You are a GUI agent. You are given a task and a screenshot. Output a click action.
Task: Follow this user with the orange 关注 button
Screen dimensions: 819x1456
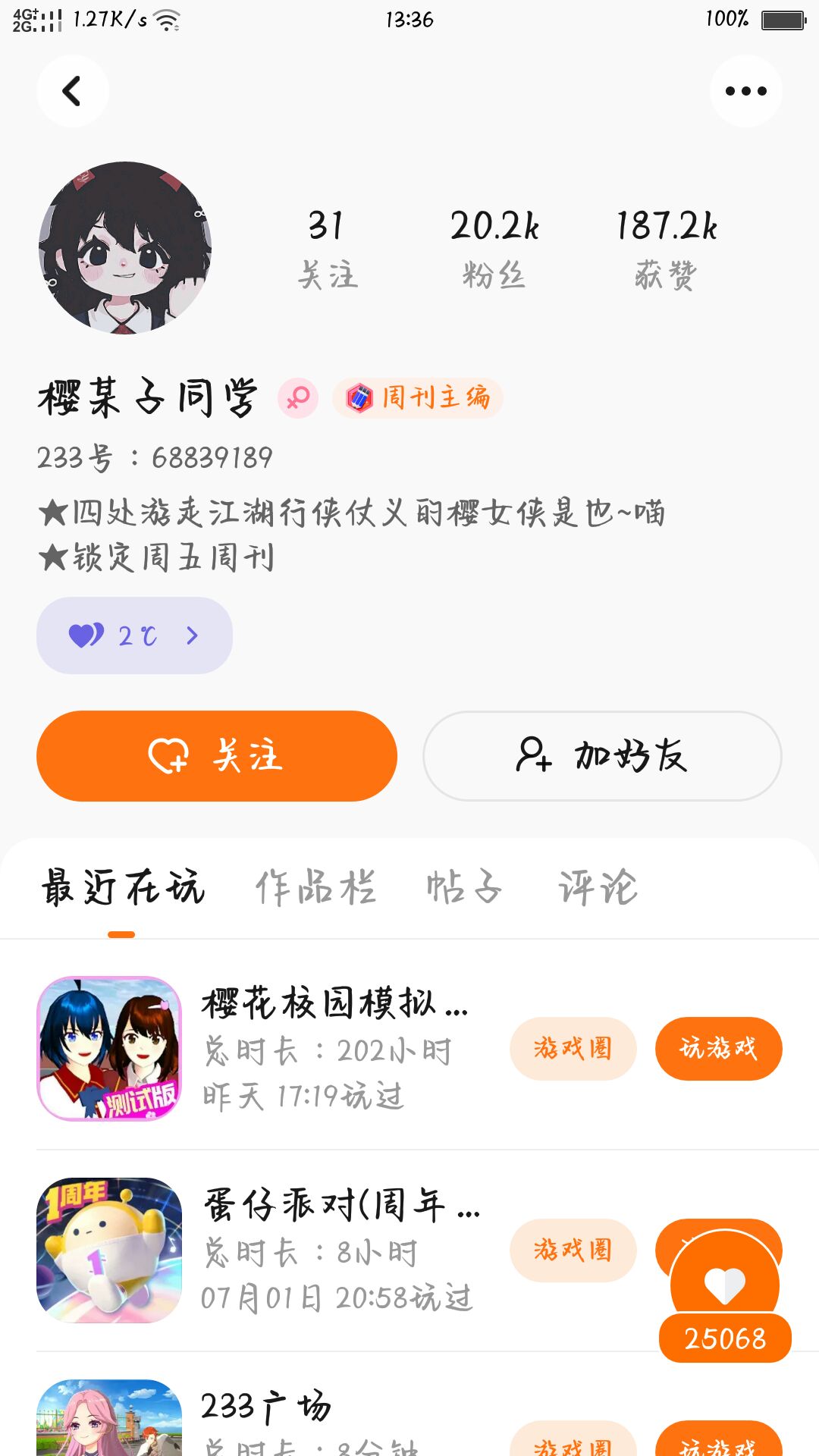217,756
